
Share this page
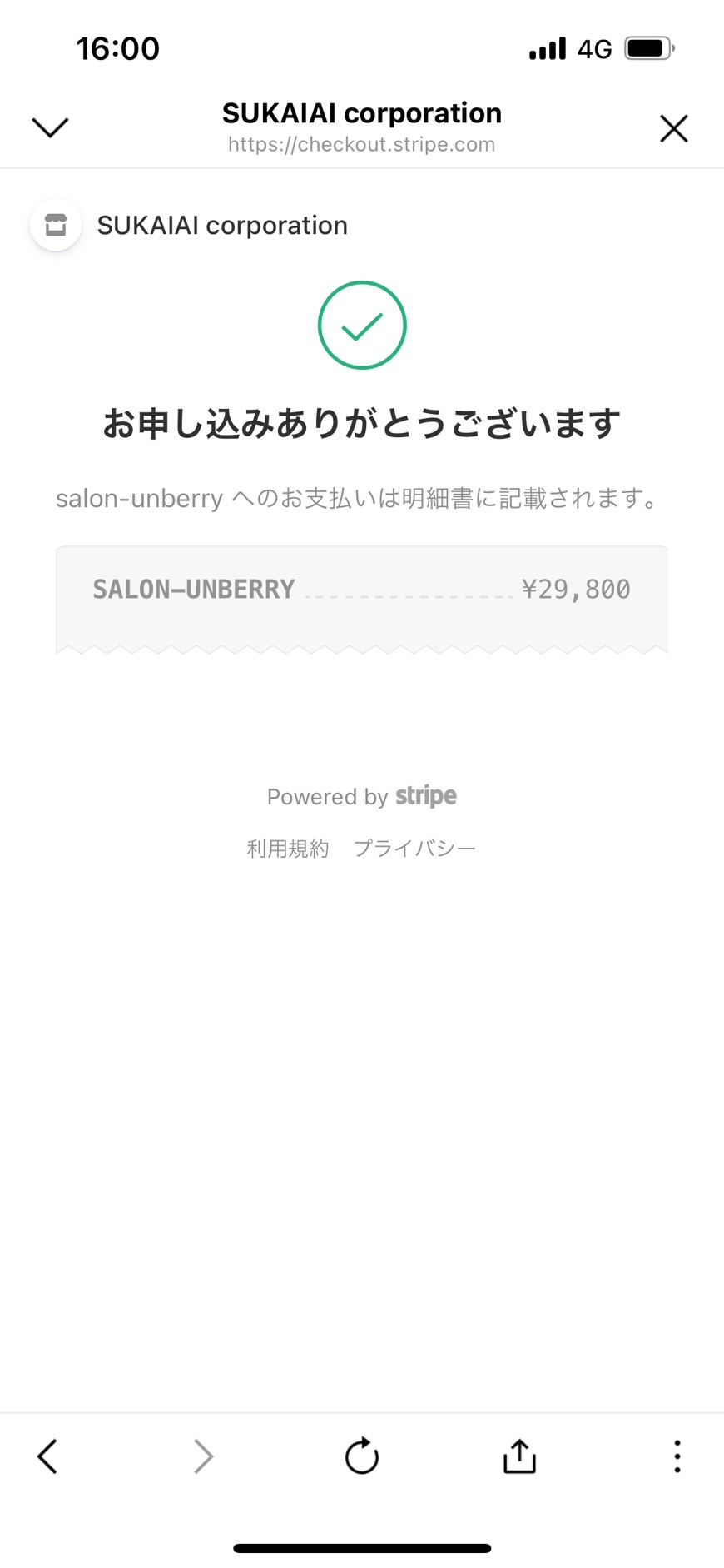pos(519,1456)
